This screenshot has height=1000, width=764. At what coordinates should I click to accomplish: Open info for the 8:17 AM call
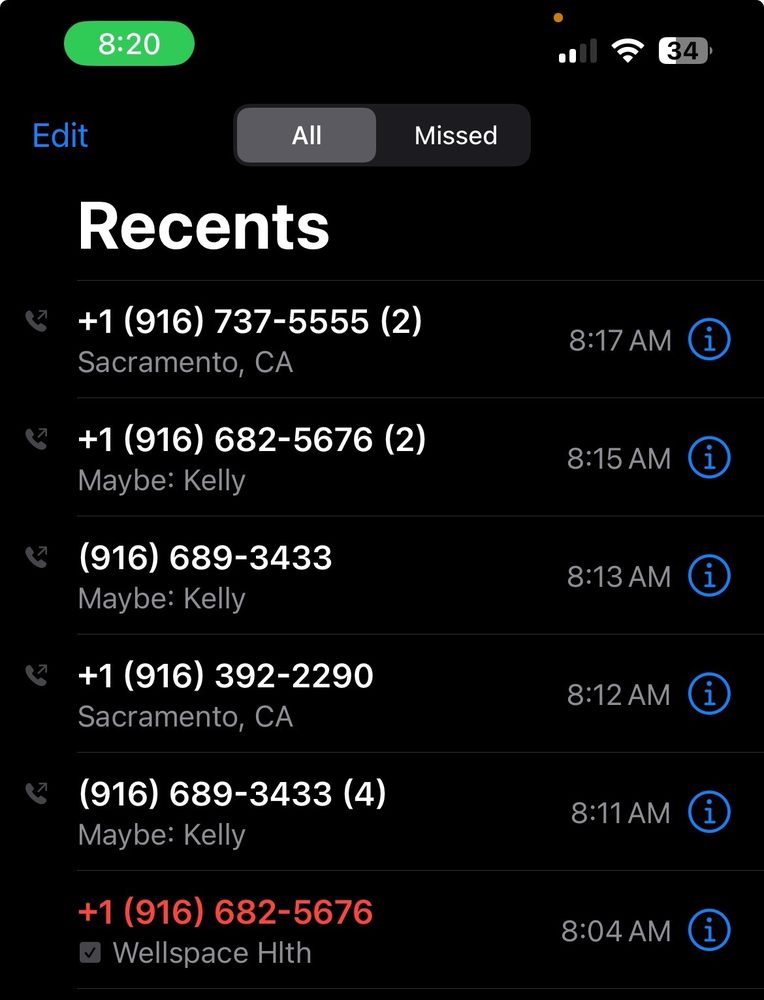(709, 341)
